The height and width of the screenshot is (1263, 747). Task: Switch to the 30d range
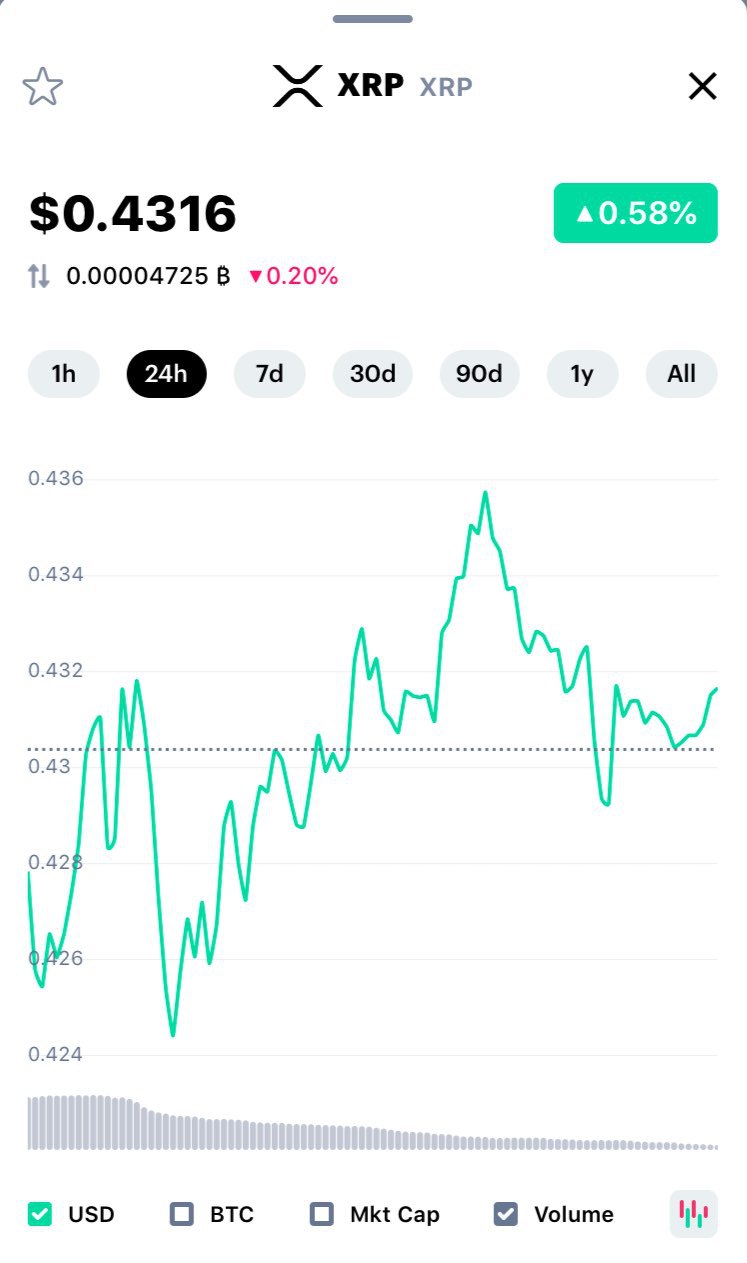point(373,374)
